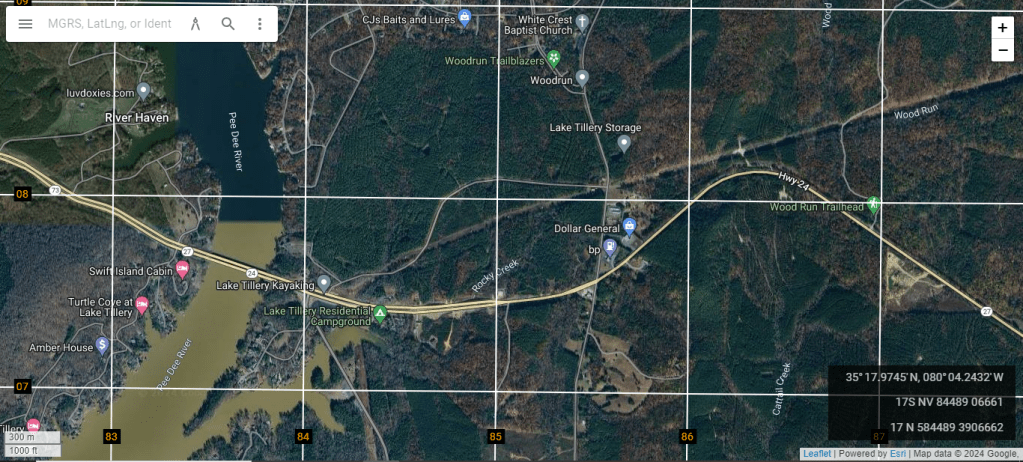The width and height of the screenshot is (1023, 462).
Task: Open the hamburger menu
Action: (x=26, y=23)
